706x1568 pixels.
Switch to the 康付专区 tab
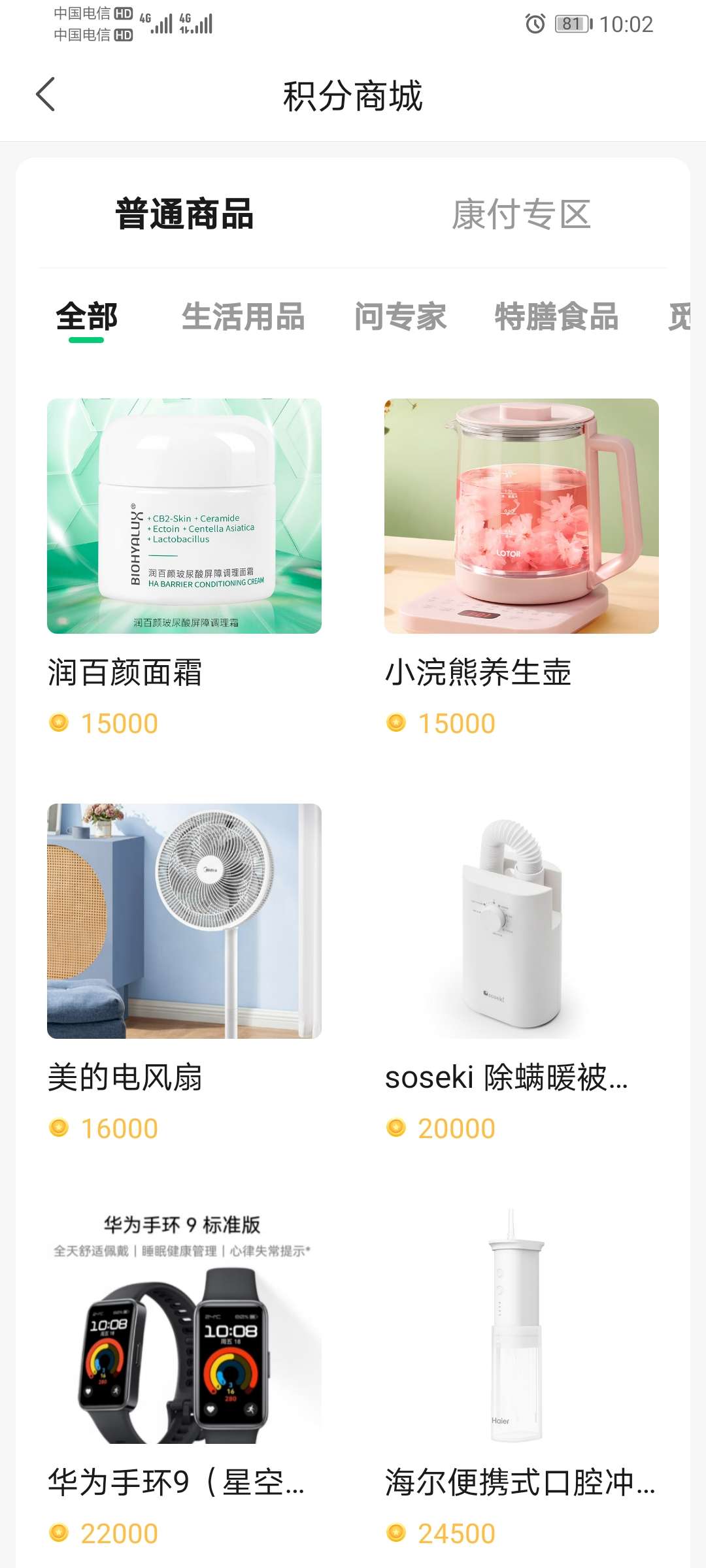pyautogui.click(x=521, y=217)
